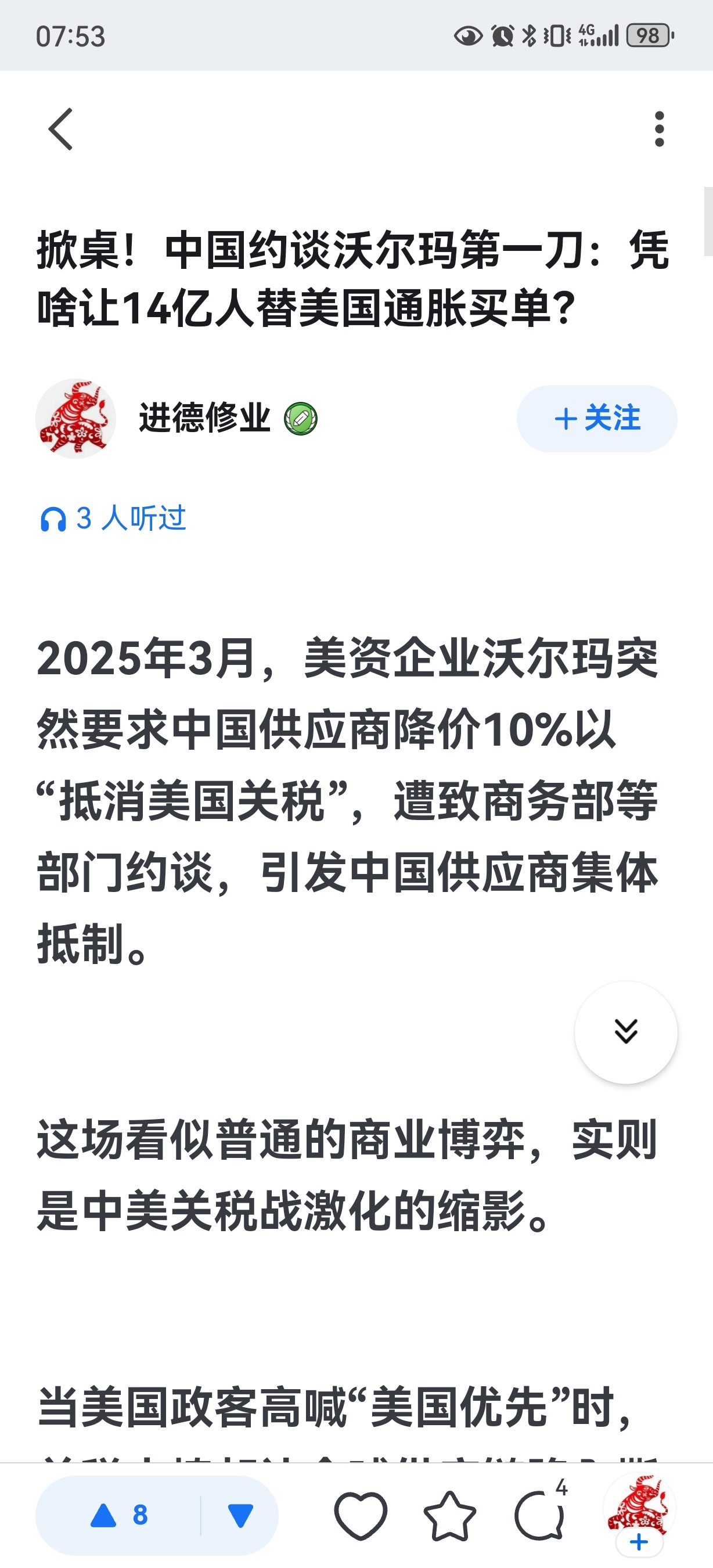Screen dimensions: 713x1568
Task: Open the three-dot overflow menu
Action: [x=659, y=129]
